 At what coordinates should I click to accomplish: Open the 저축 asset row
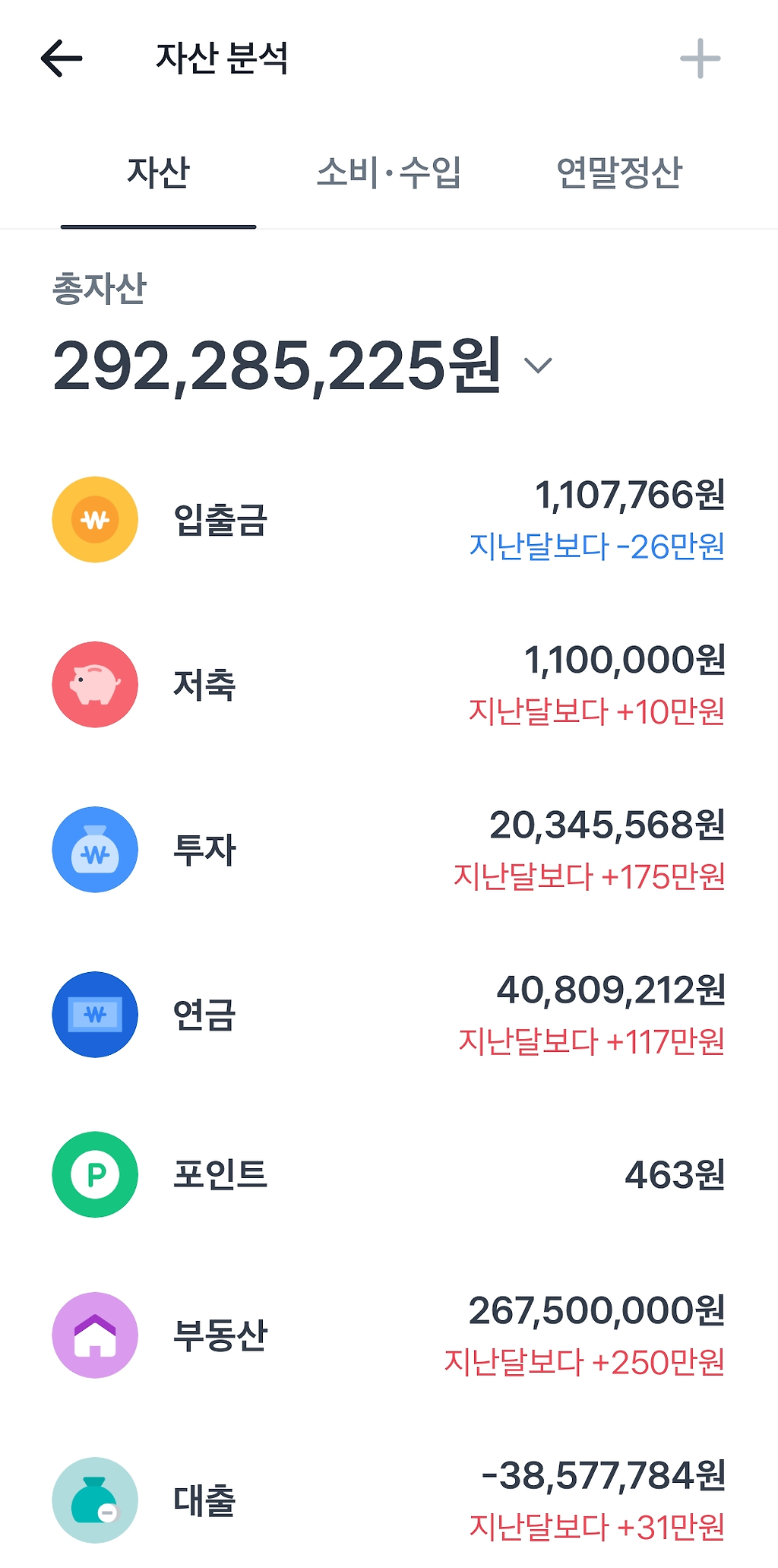click(x=389, y=685)
